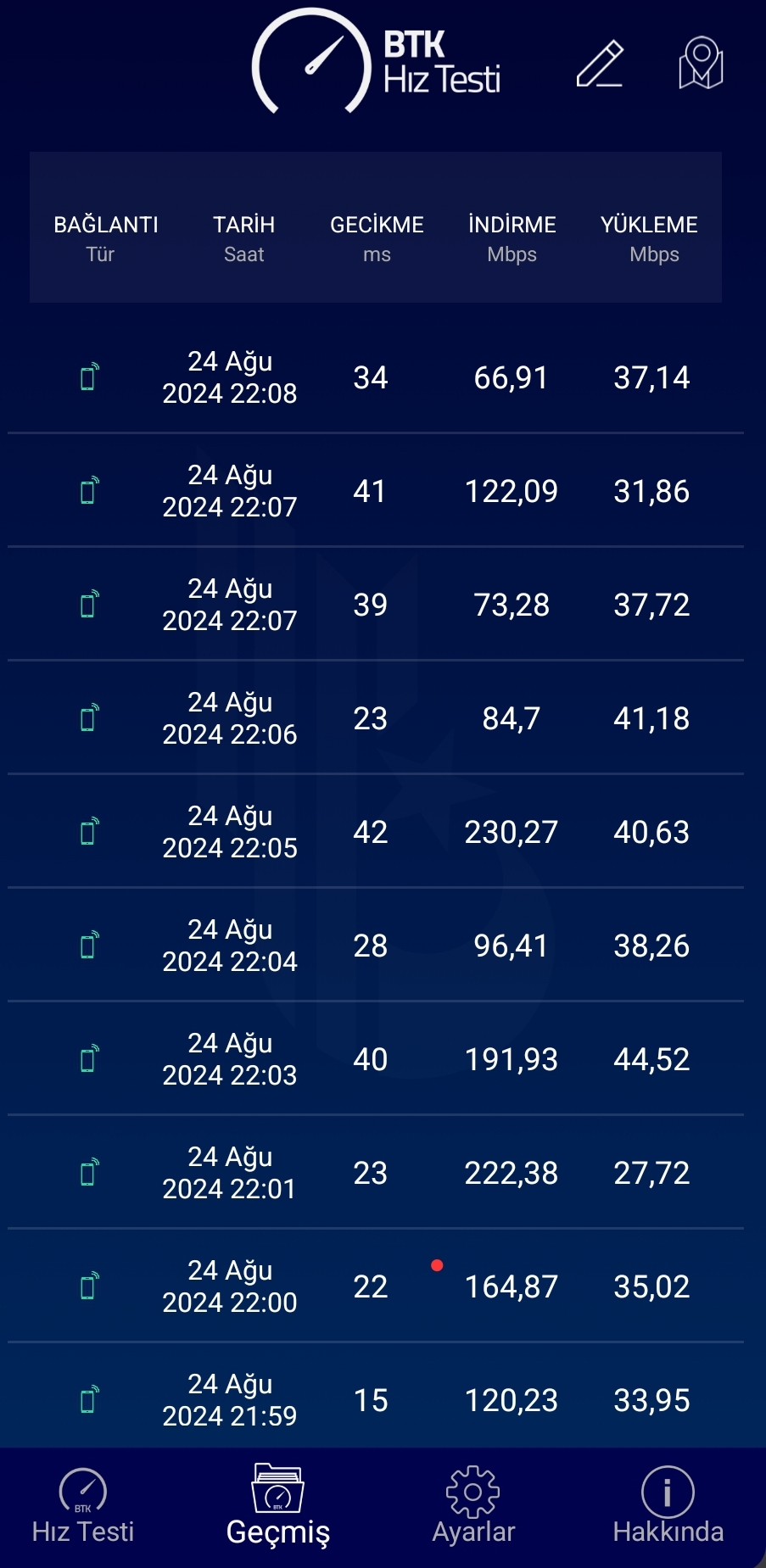Open the 22:04 test result row
766x1568 pixels.
pyautogui.click(x=376, y=946)
